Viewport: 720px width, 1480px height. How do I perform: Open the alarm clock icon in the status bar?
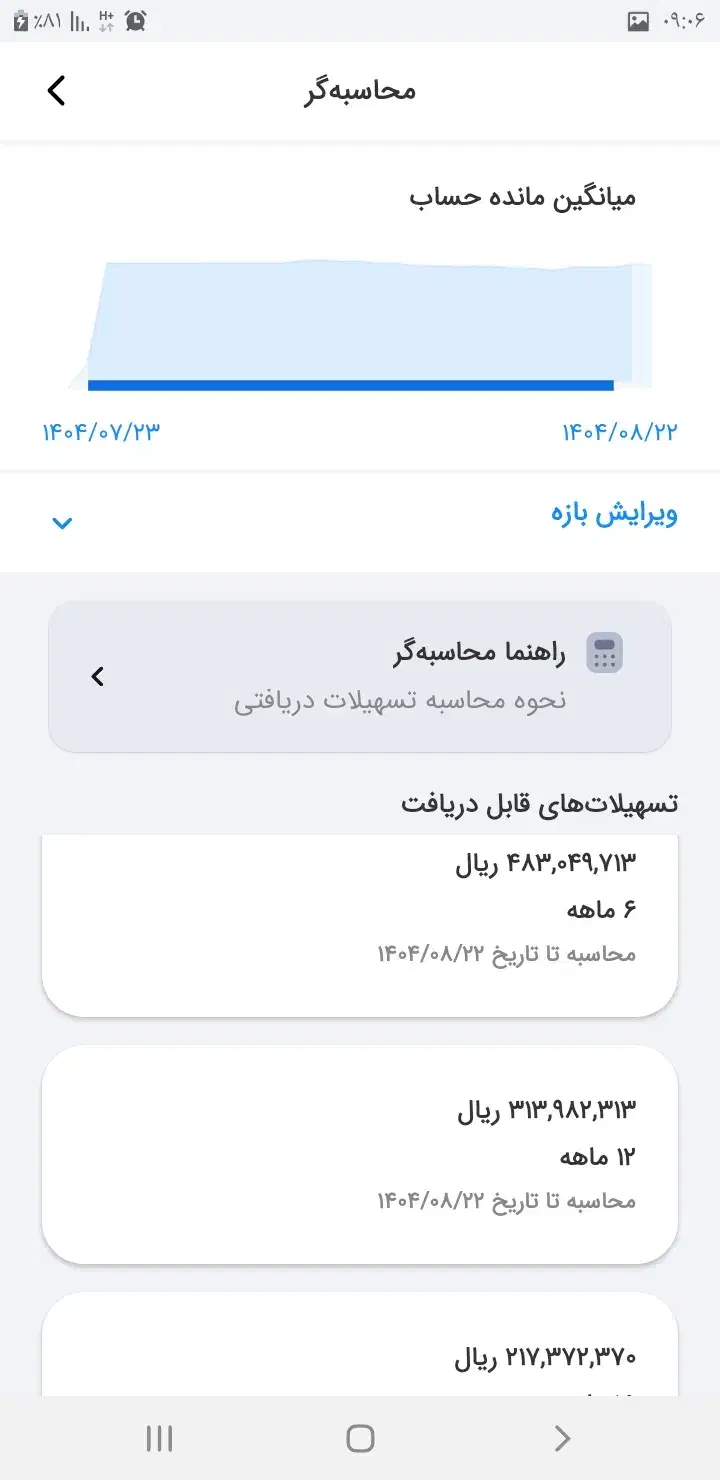coord(135,19)
